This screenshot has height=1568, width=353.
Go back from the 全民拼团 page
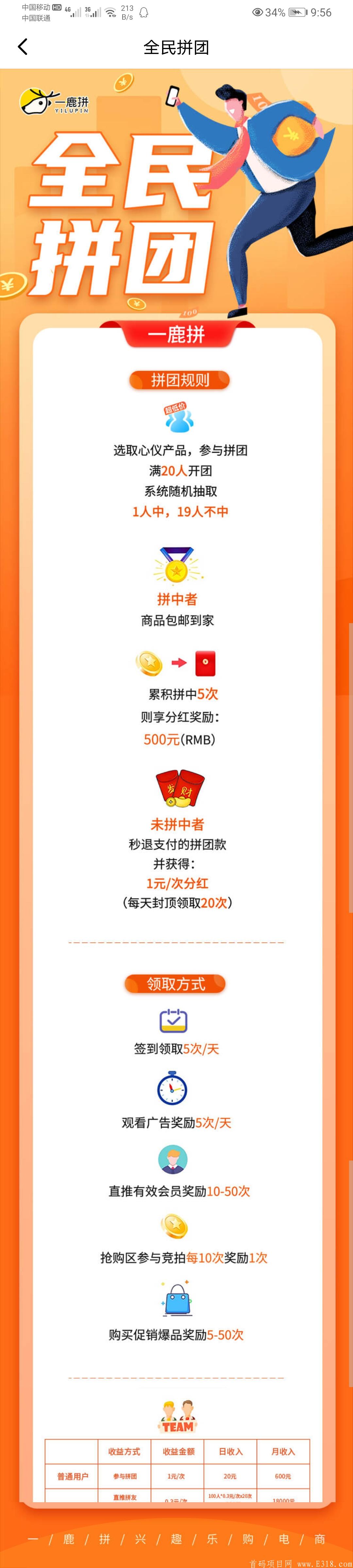[23, 47]
